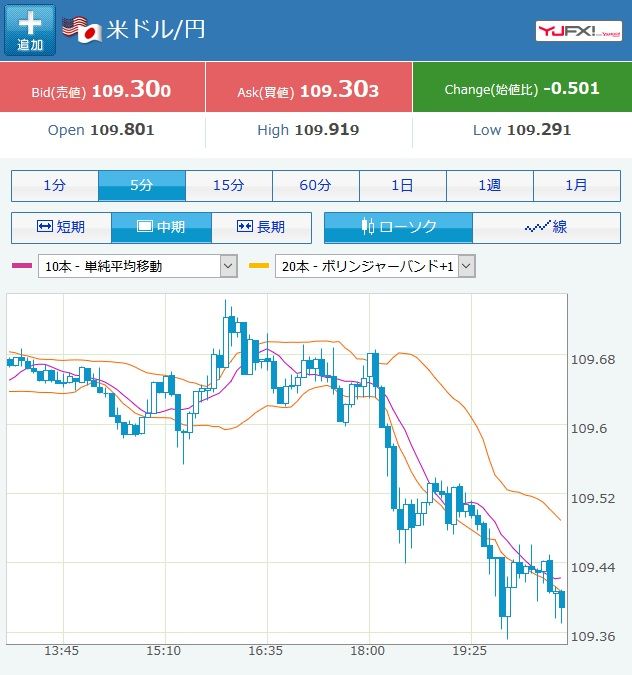The height and width of the screenshot is (675, 632).
Task: Display the chart as 線 line
Action: (x=546, y=227)
